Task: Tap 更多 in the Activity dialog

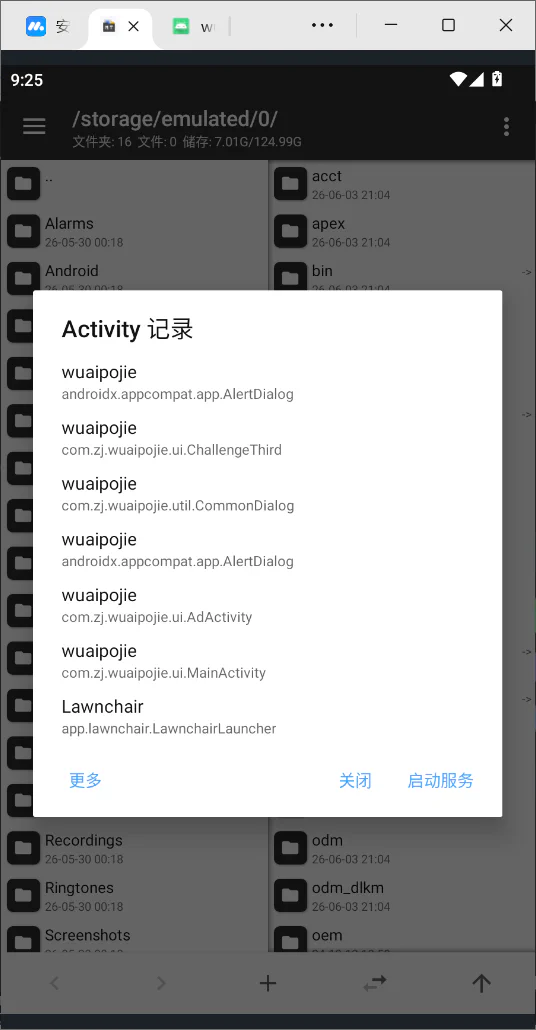Action: [85, 780]
